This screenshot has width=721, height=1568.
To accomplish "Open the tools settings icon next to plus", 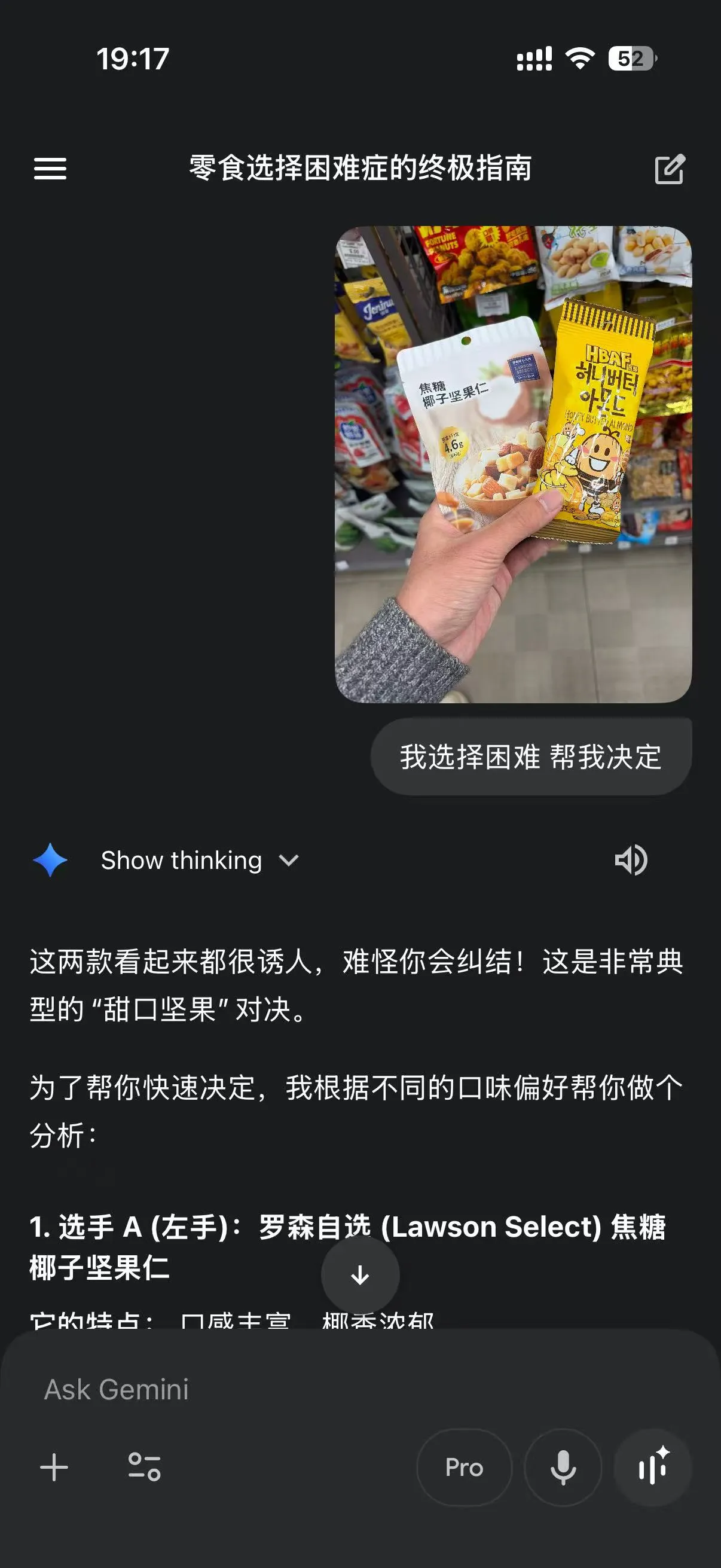I will (144, 1466).
